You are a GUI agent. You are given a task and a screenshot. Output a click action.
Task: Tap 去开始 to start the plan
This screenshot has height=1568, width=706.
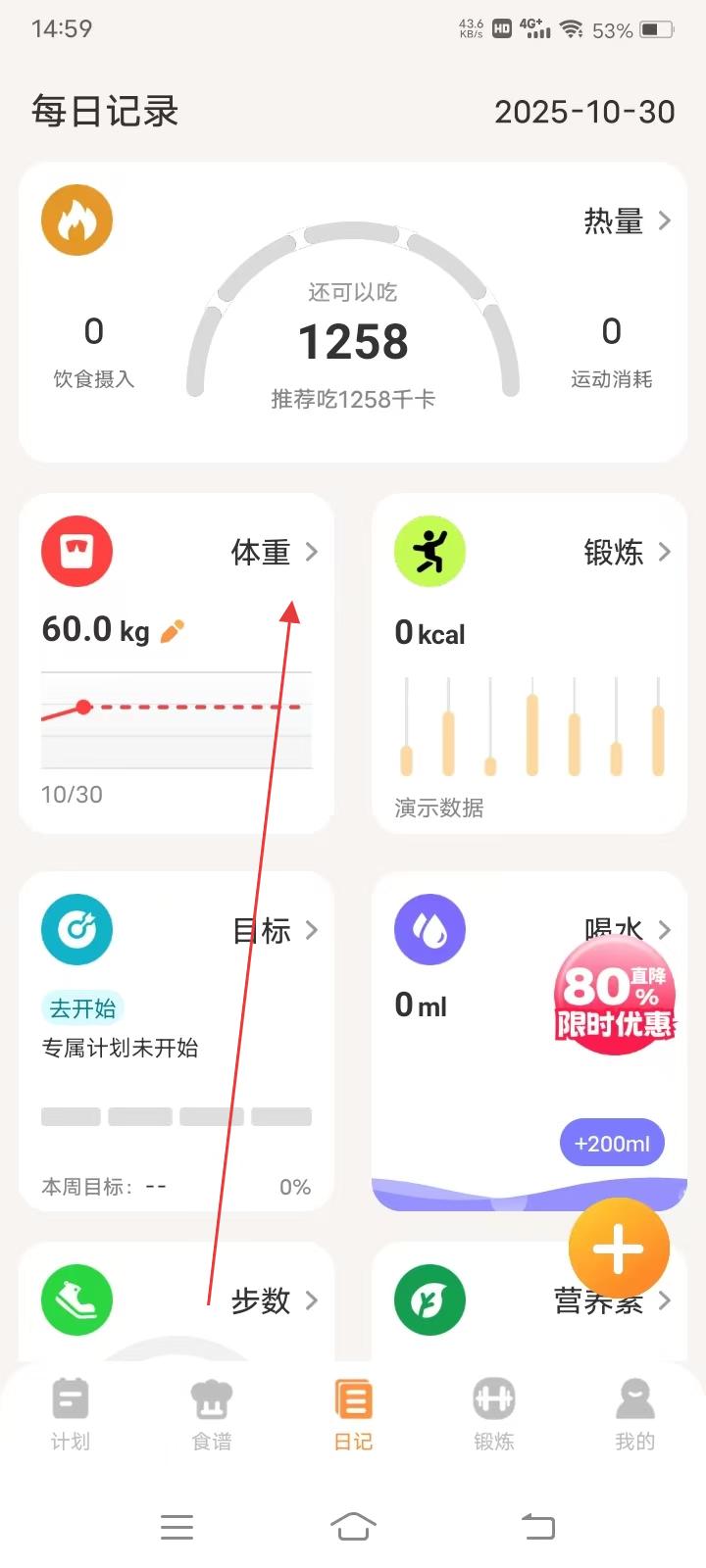pyautogui.click(x=82, y=1008)
